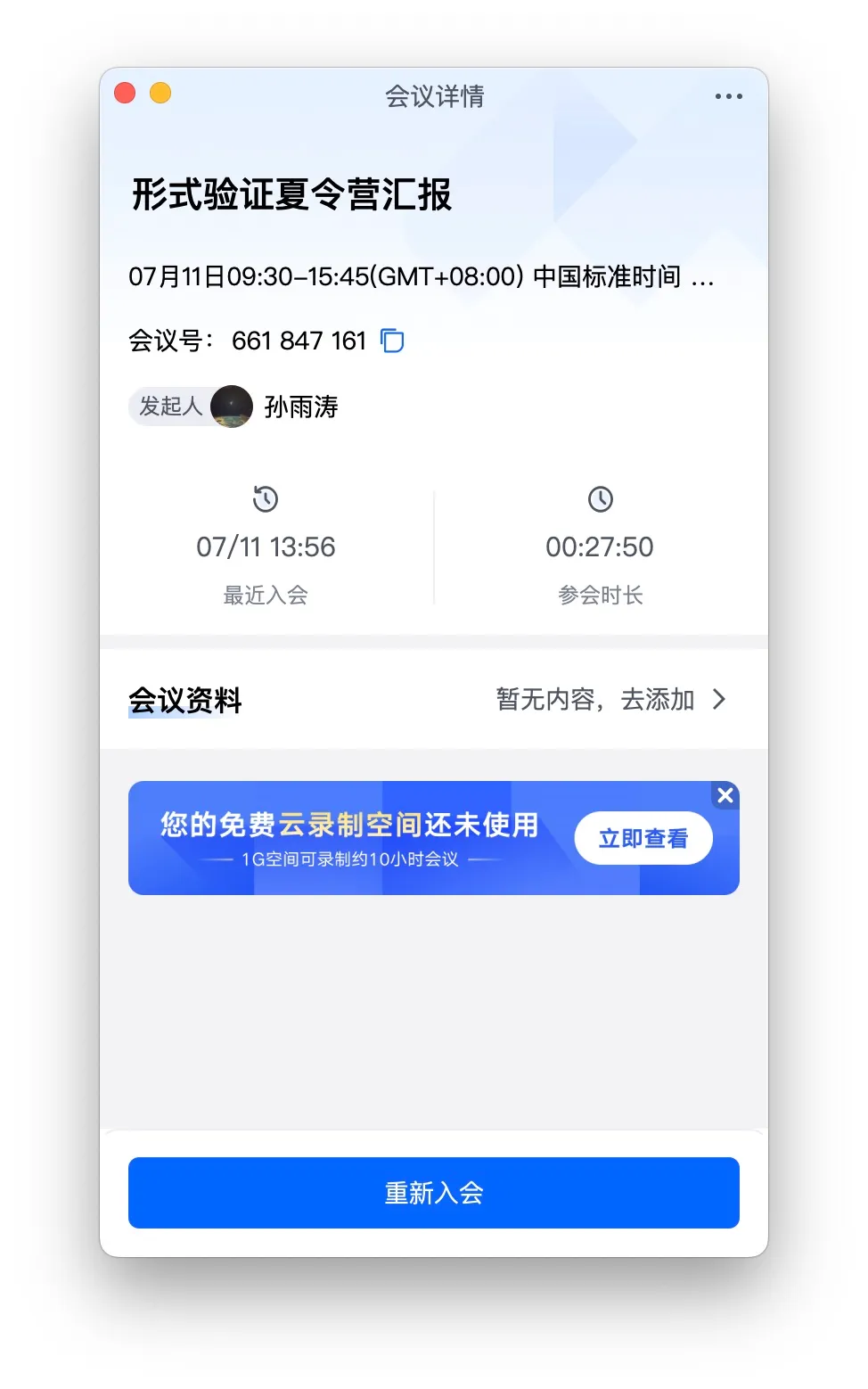Minimize the window with the yellow button
Image resolution: width=868 pixels, height=1389 pixels.
(160, 93)
